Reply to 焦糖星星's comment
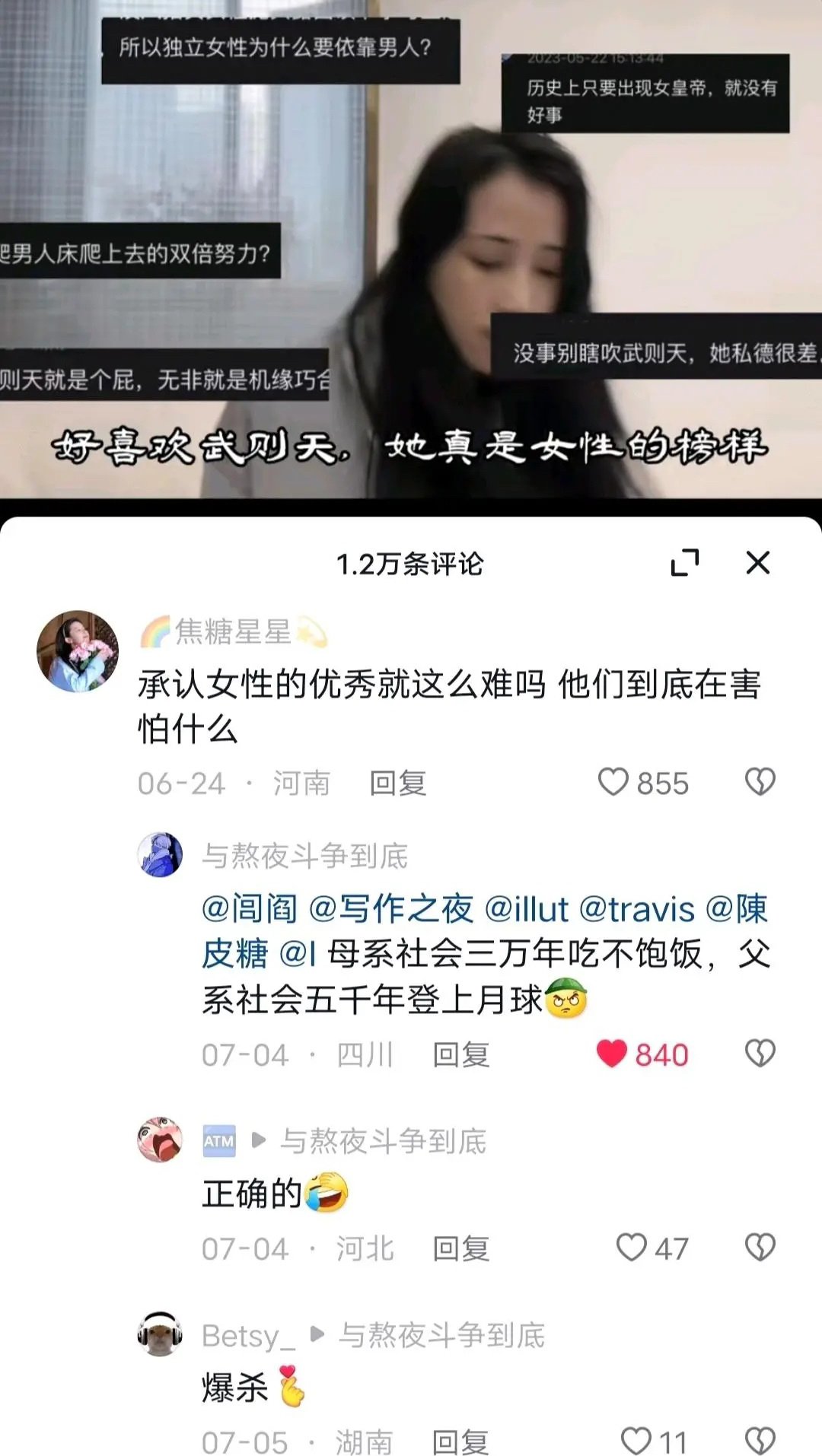Screen dimensions: 822x1456 pos(397,784)
